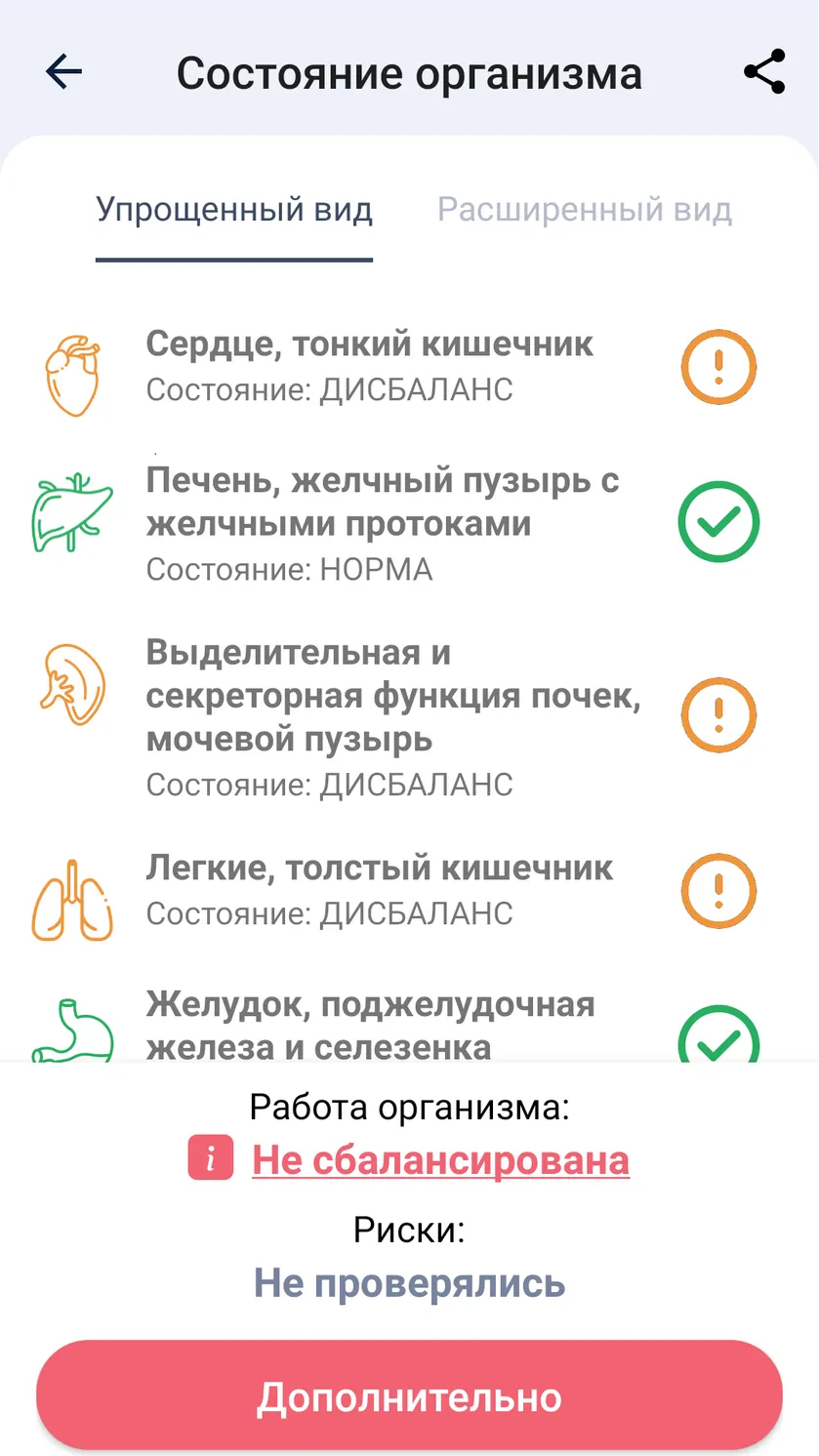819x1456 pixels.
Task: Switch to the Расширенный вид tab
Action: tap(584, 210)
